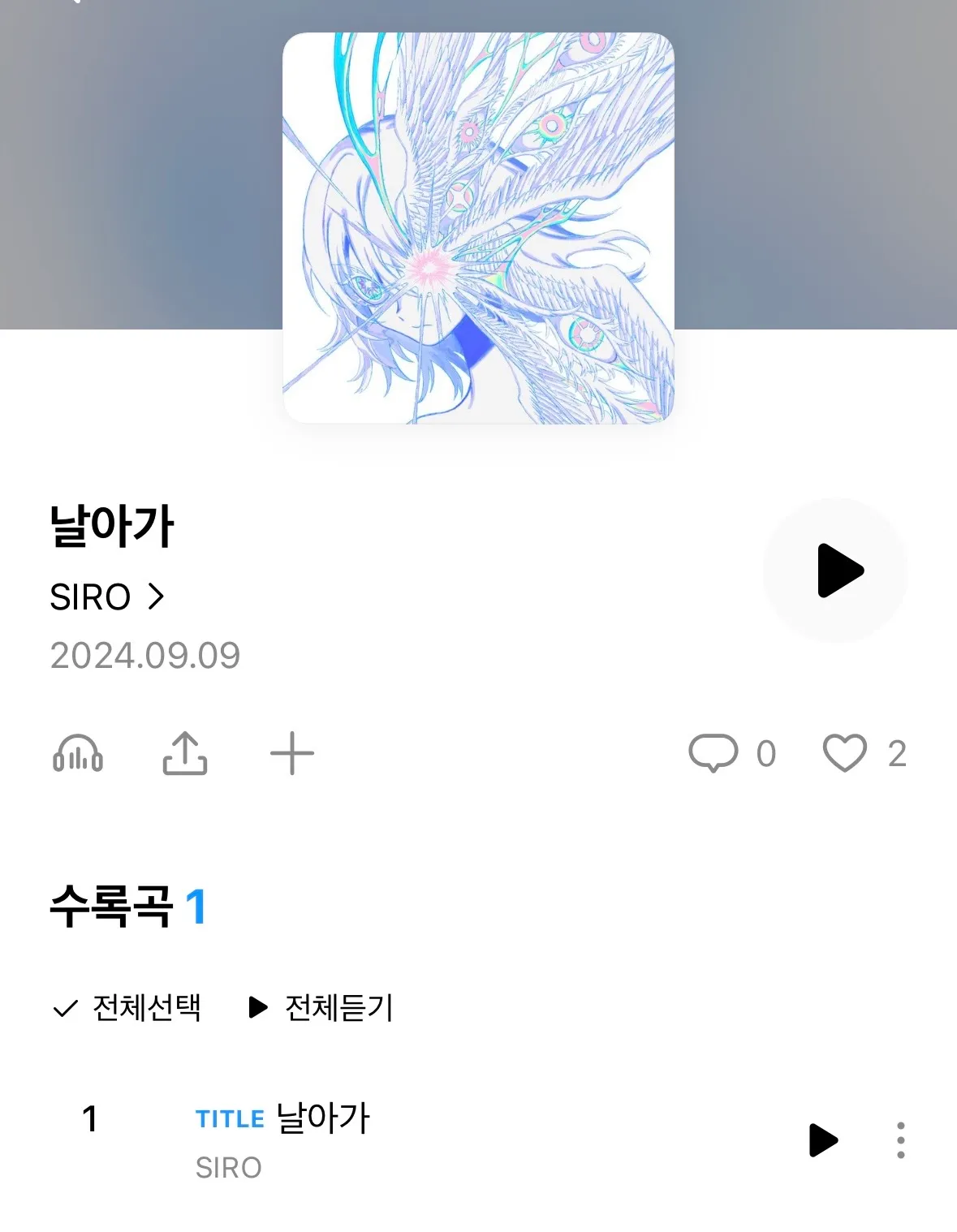
Task: Play the 날아가 album with the large play button
Action: (836, 571)
